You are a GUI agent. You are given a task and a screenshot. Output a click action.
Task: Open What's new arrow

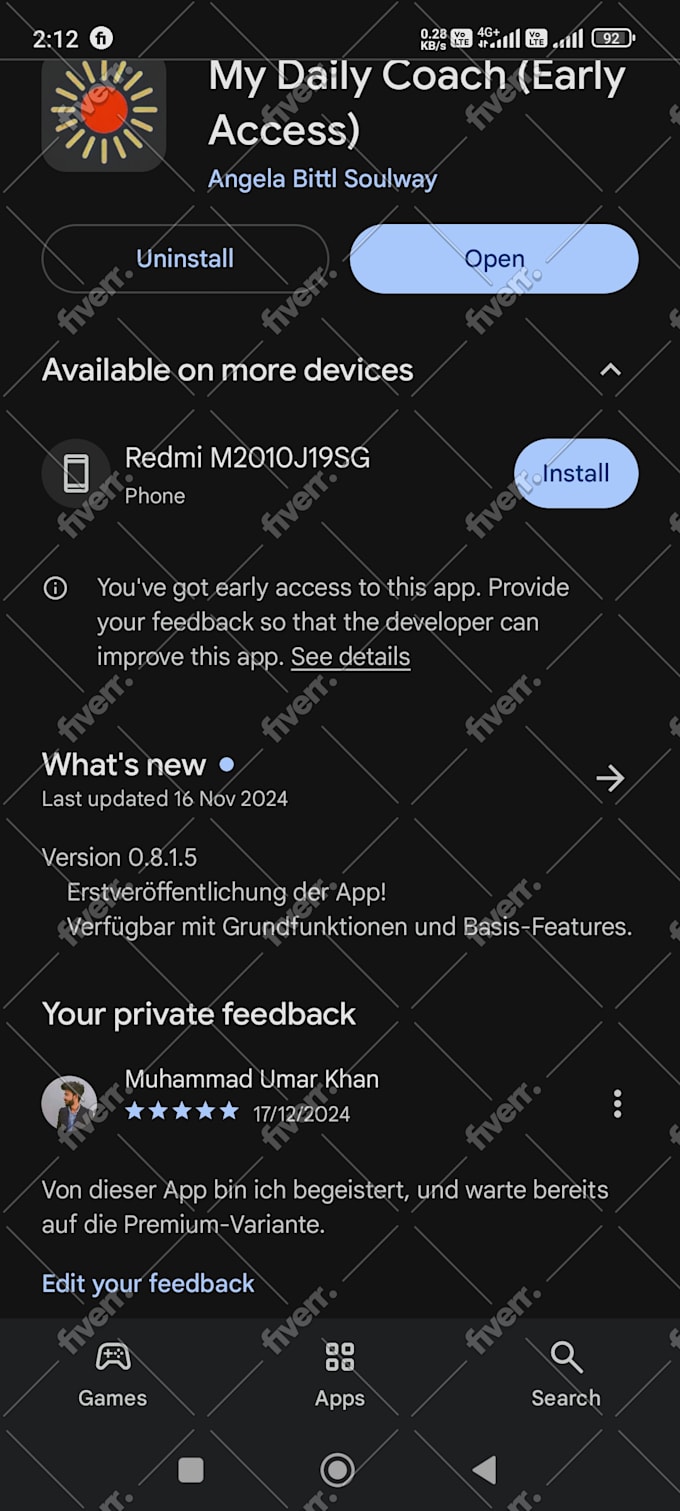click(x=610, y=778)
